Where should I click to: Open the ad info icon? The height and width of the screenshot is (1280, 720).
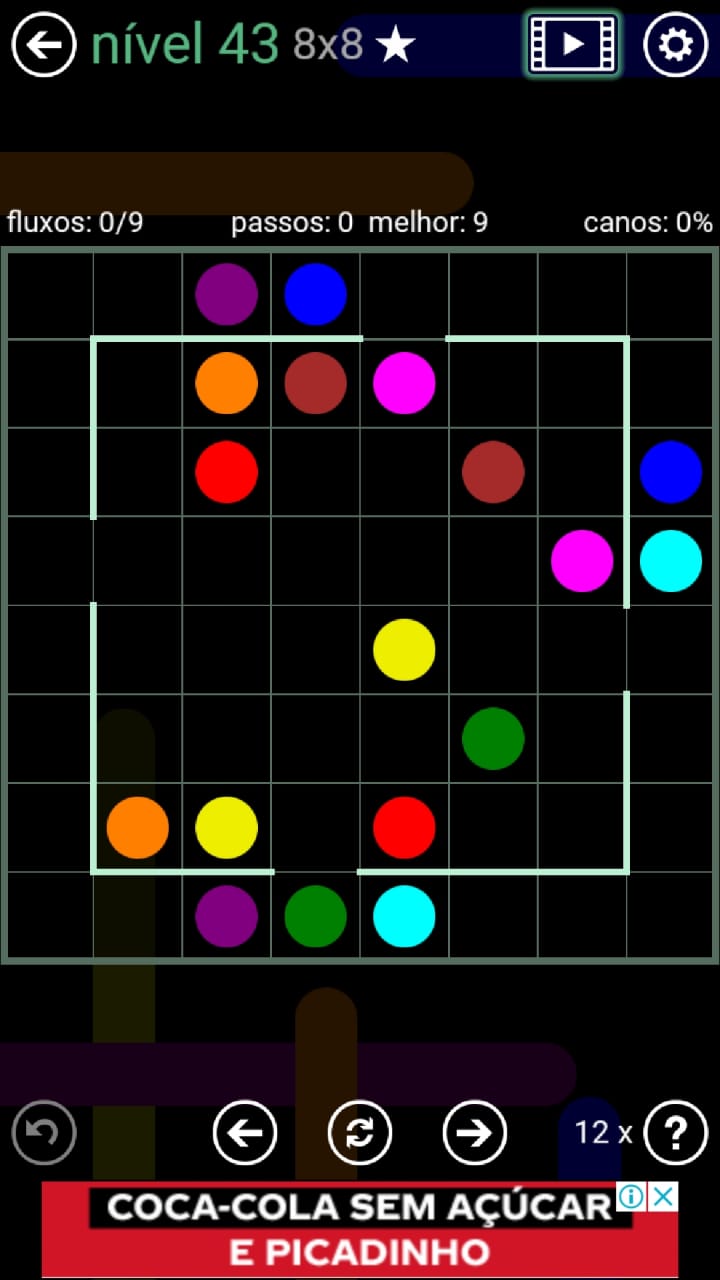point(633,1196)
